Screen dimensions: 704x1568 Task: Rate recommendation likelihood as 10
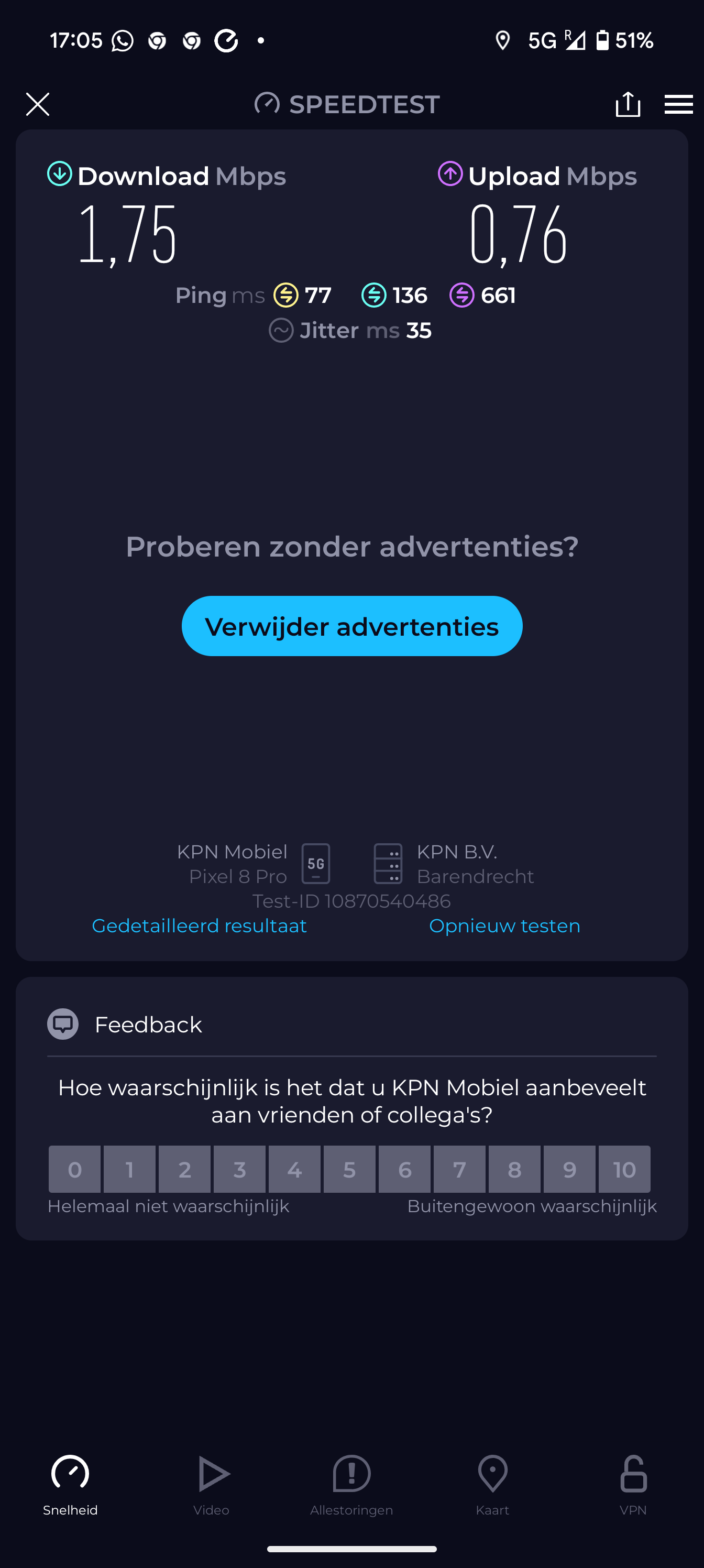coord(624,1169)
